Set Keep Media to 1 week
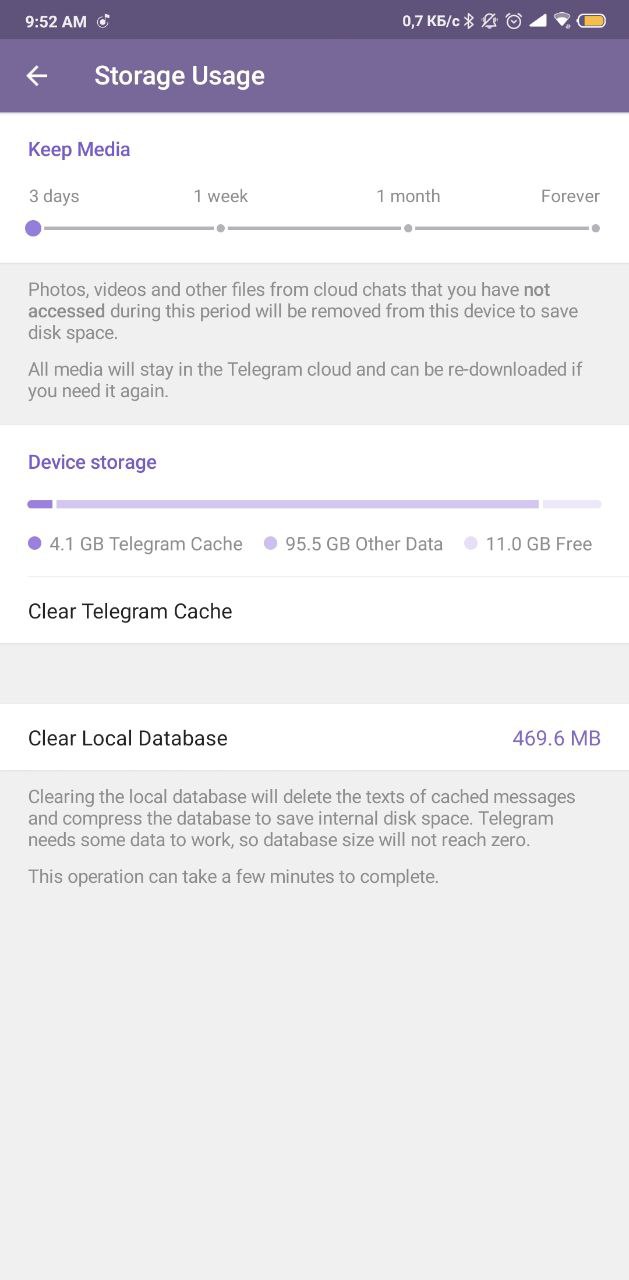The height and width of the screenshot is (1280, 629). (221, 228)
